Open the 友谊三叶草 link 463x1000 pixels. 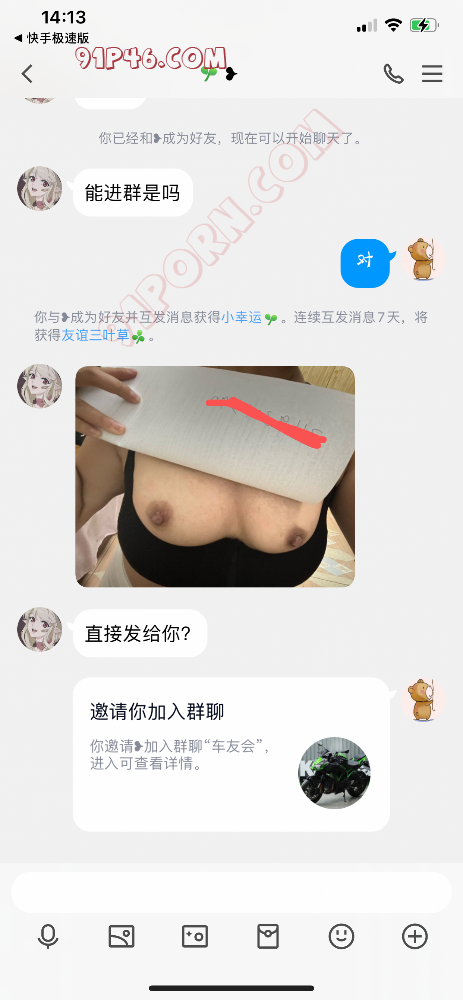pyautogui.click(x=95, y=335)
